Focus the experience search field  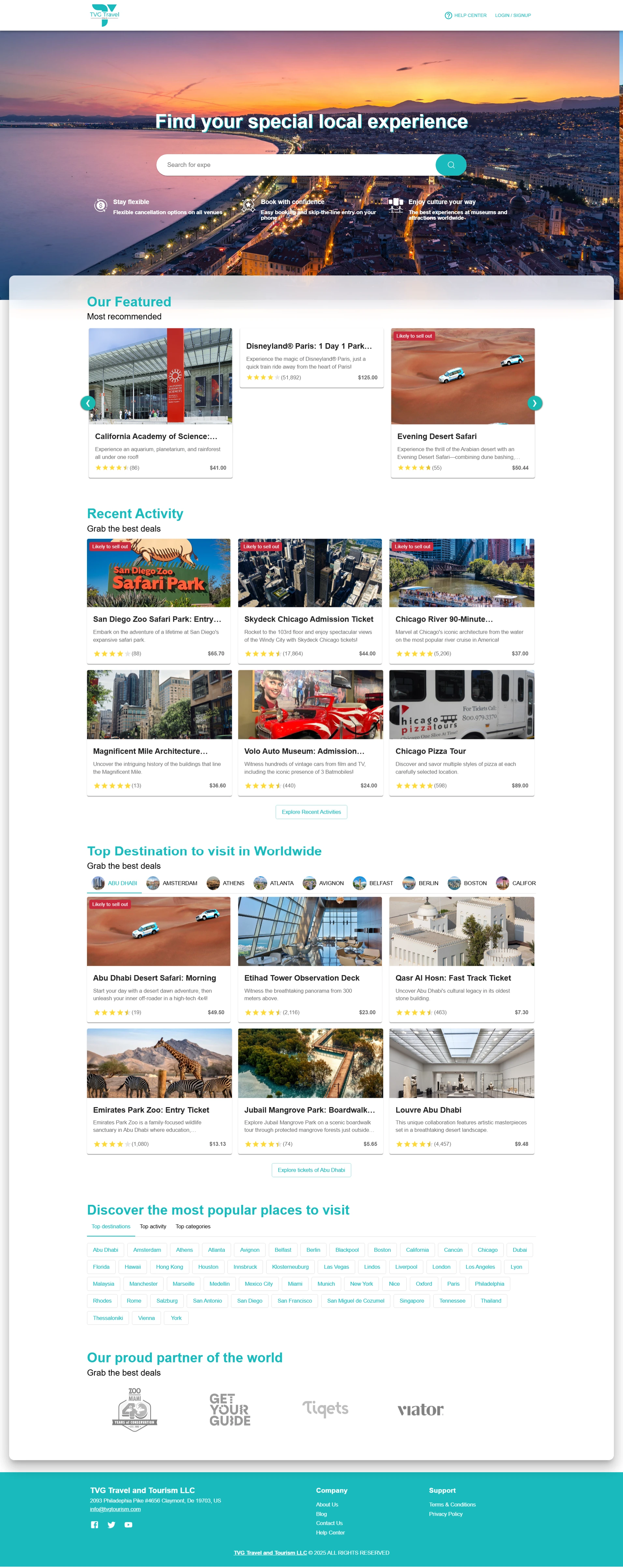coord(296,165)
